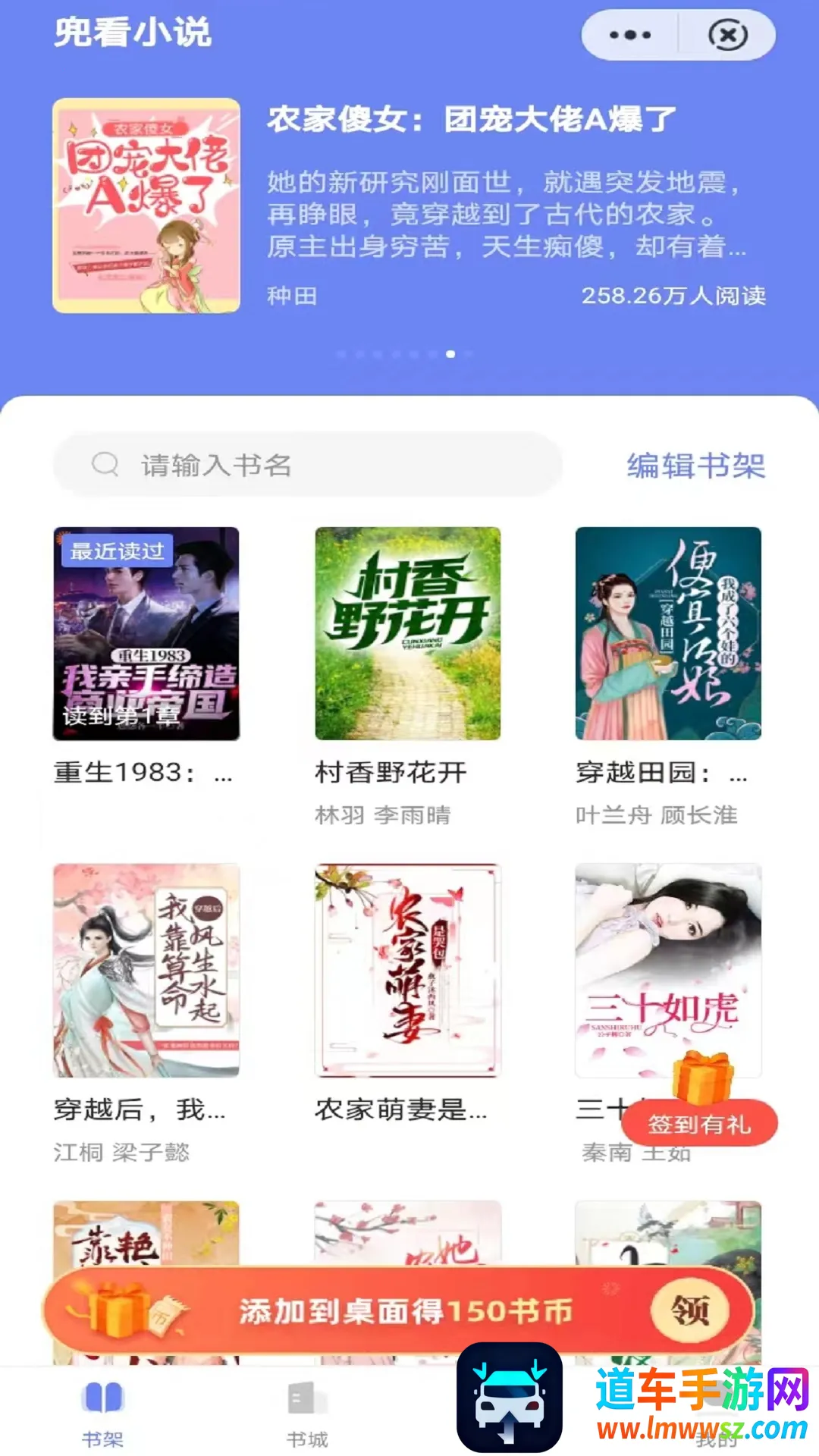Tap 编辑书架 to edit the bookshelf
The width and height of the screenshot is (819, 1456).
(695, 465)
